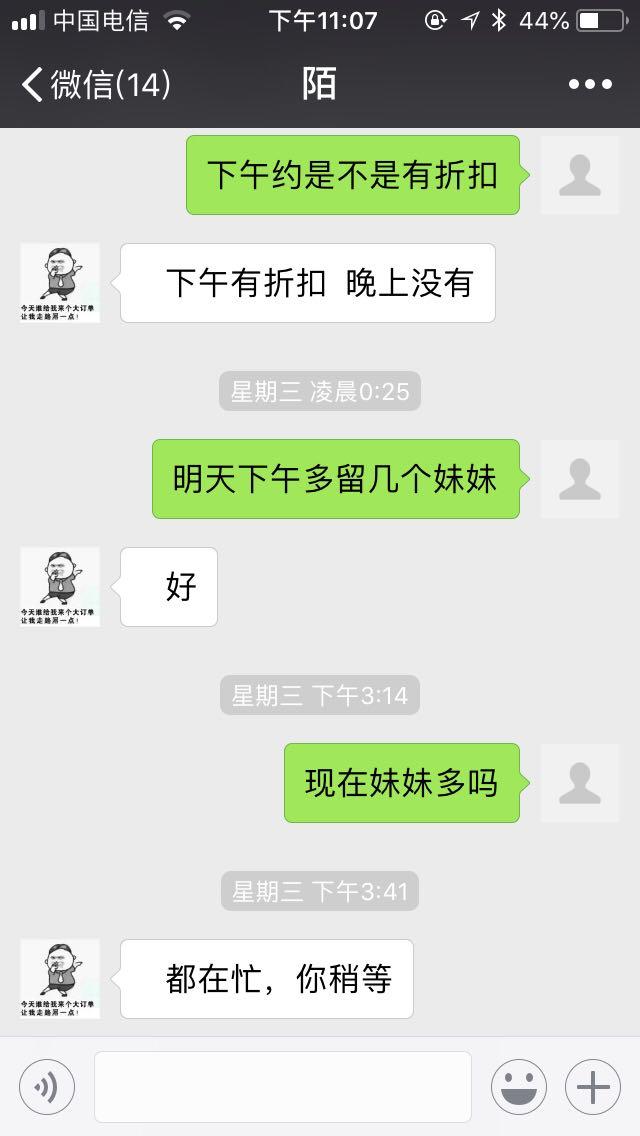Image resolution: width=640 pixels, height=1136 pixels.
Task: Open the three-dot chat options menu
Action: coord(590,85)
